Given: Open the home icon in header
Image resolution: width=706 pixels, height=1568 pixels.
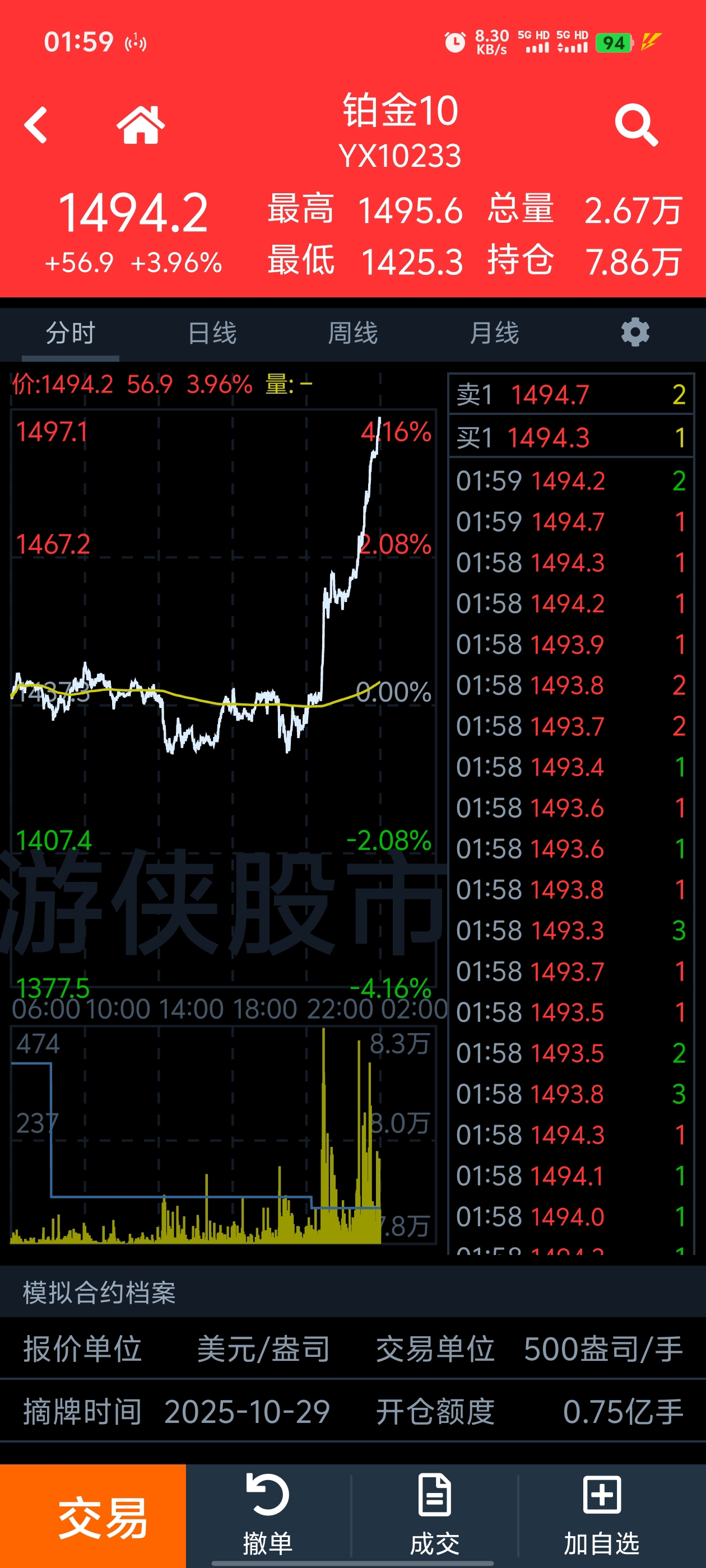Looking at the screenshot, I should tap(141, 125).
